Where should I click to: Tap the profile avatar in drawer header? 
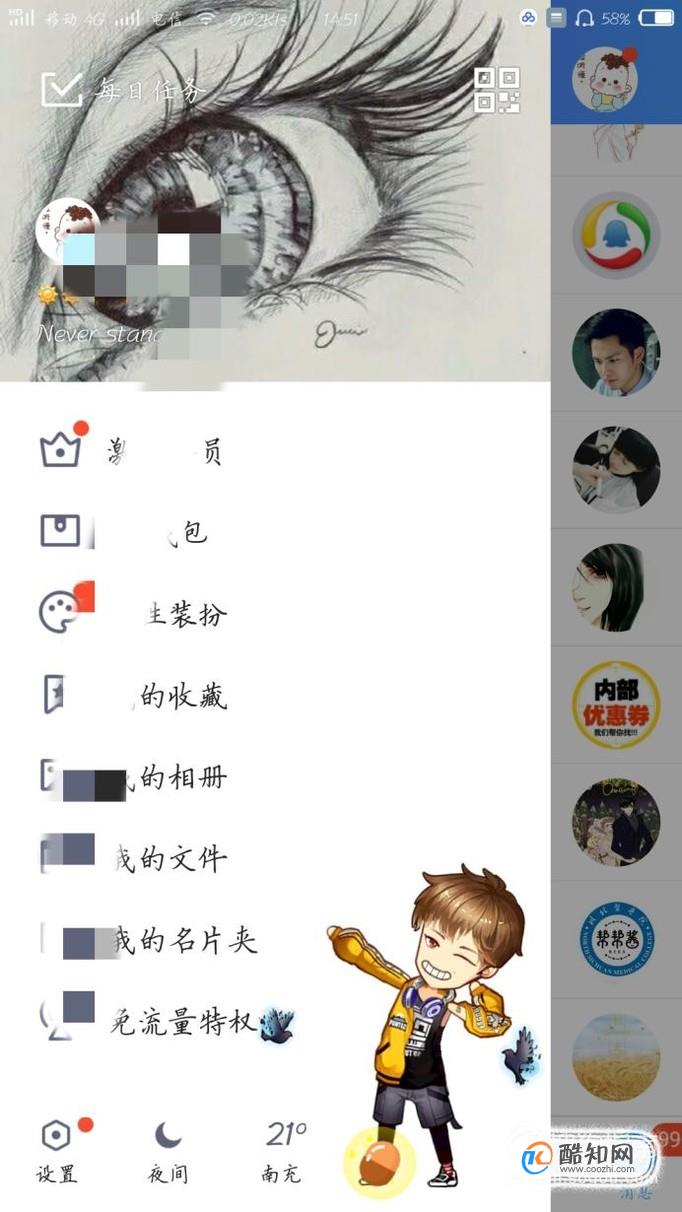67,230
